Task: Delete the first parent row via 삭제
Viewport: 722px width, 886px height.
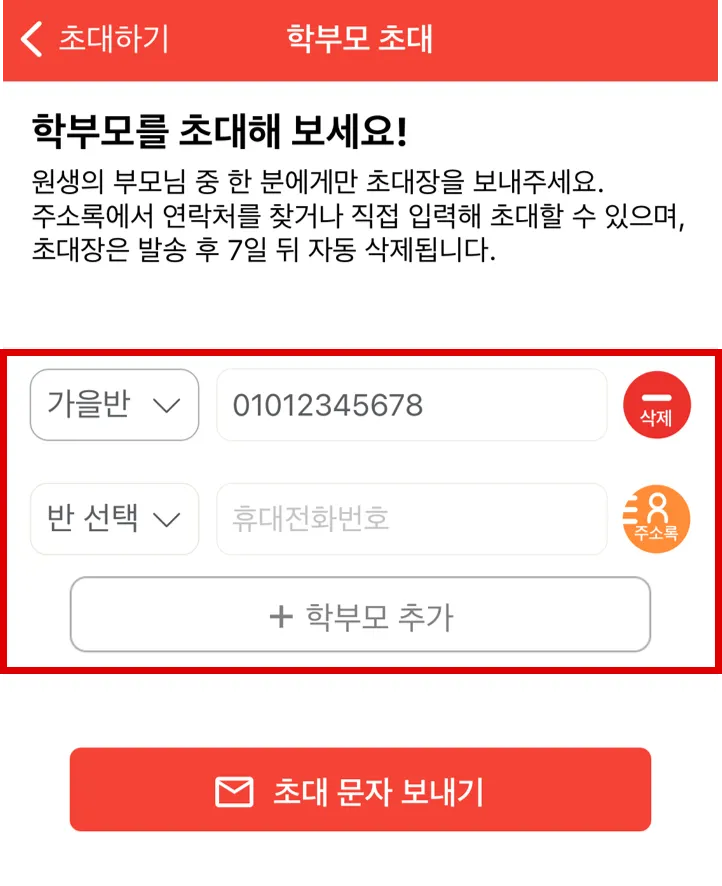Action: 656,405
